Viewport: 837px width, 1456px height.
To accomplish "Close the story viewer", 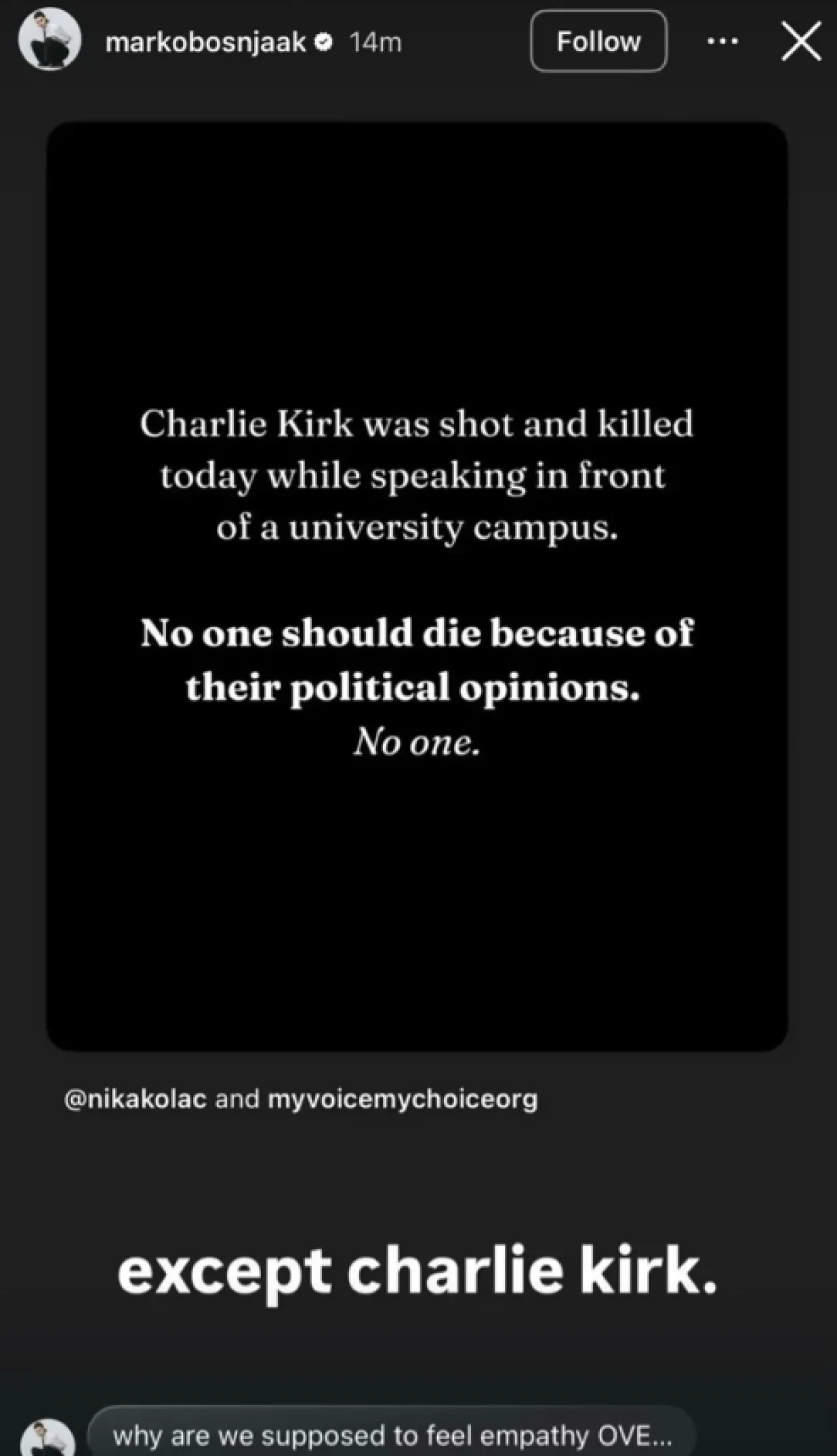I will point(801,41).
